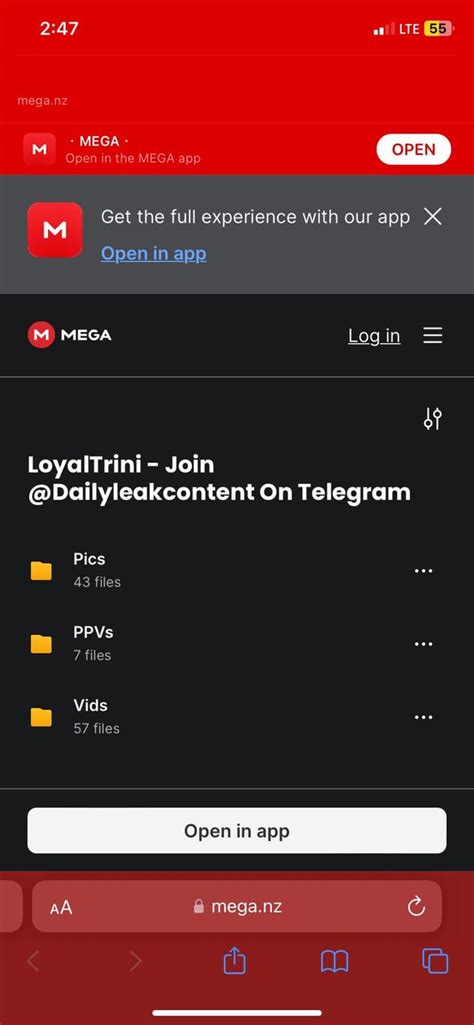Follow the underlined Open in app link

[154, 254]
